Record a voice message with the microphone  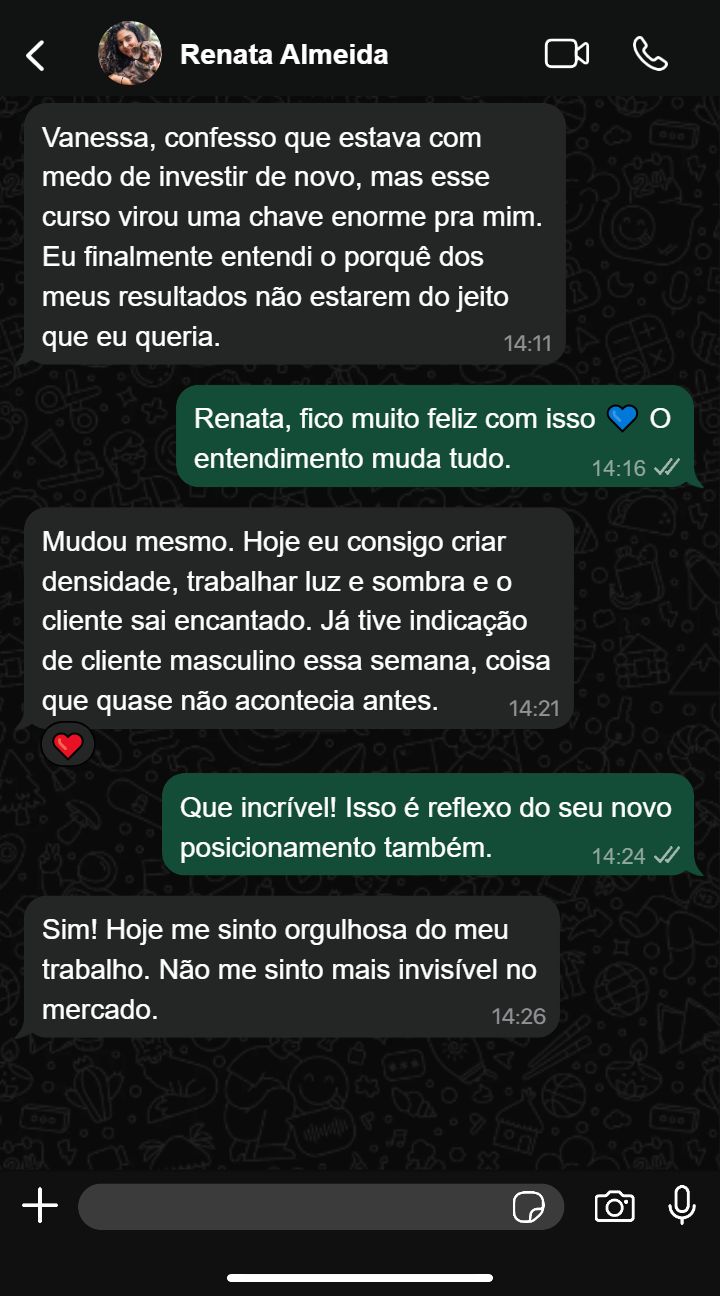(x=682, y=1206)
